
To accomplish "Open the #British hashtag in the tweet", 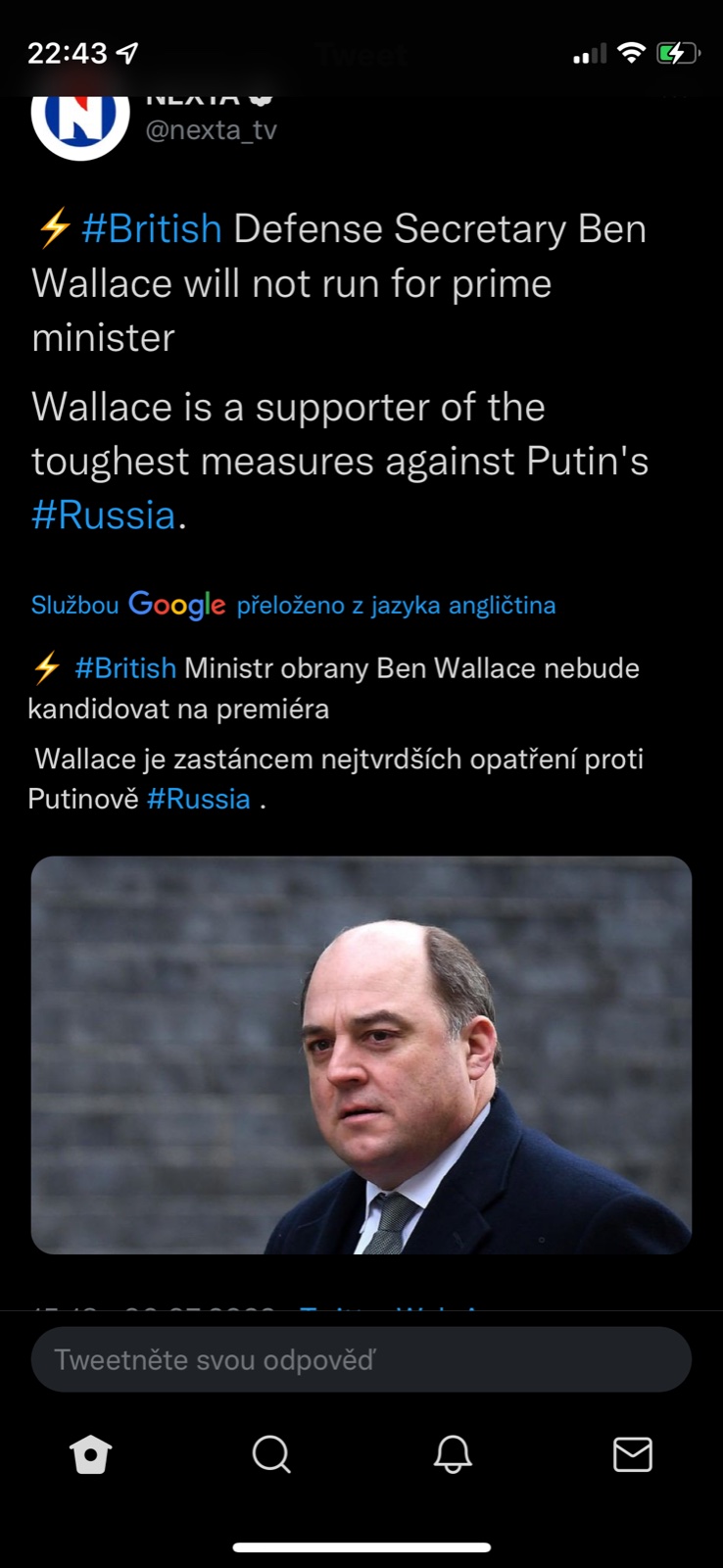I will [x=152, y=228].
